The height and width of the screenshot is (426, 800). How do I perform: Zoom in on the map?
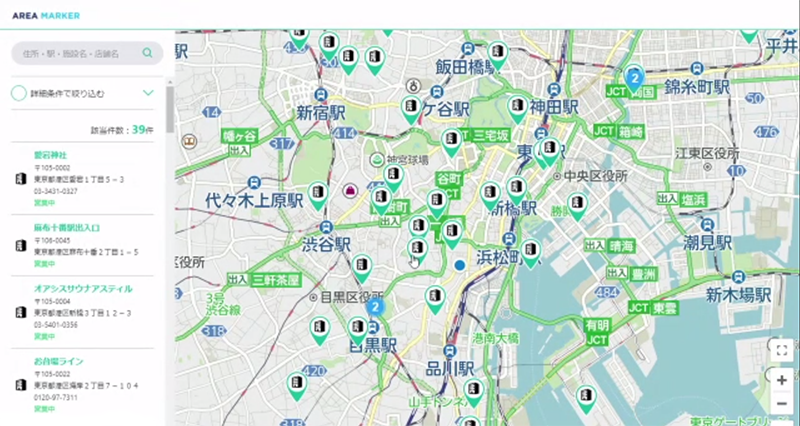coord(782,380)
